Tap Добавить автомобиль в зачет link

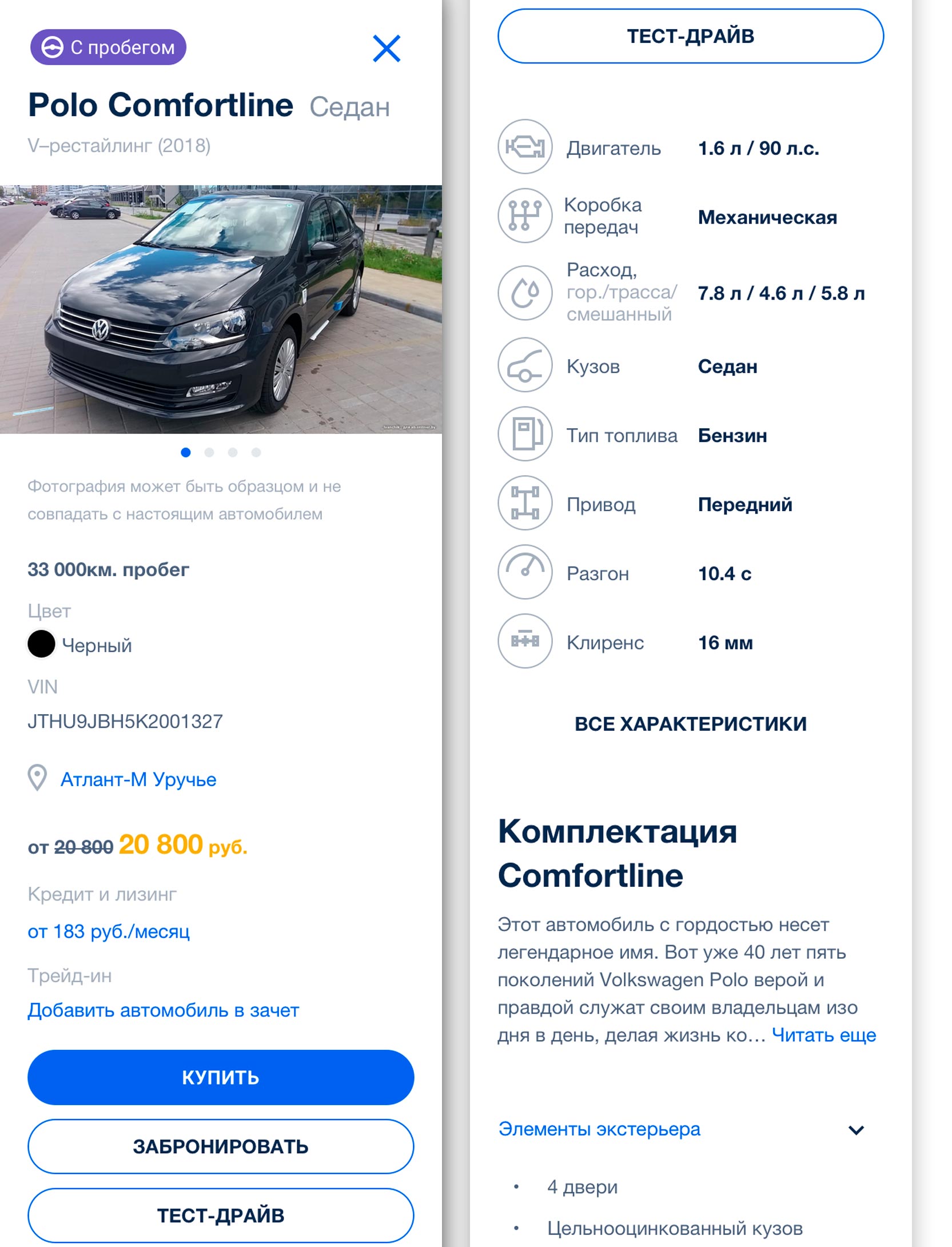163,1010
